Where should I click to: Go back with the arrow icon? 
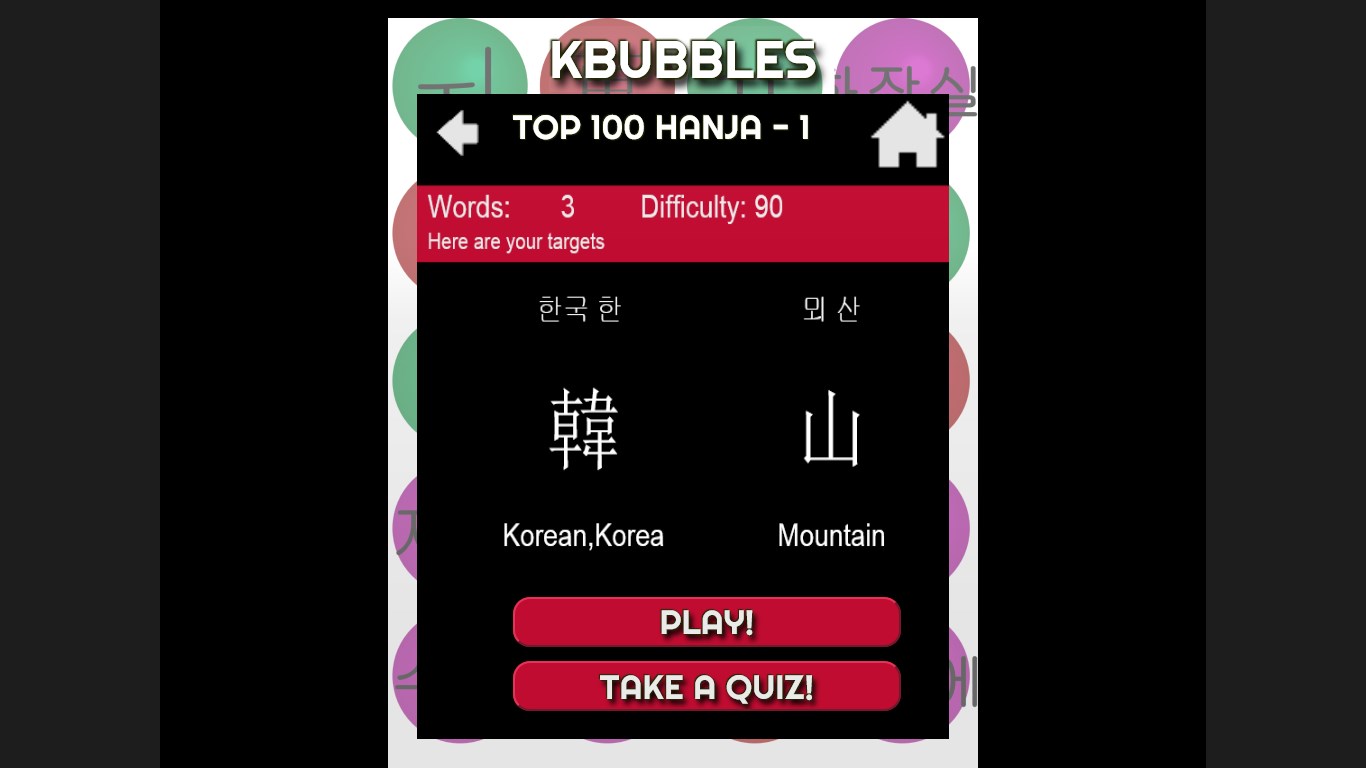[x=458, y=132]
